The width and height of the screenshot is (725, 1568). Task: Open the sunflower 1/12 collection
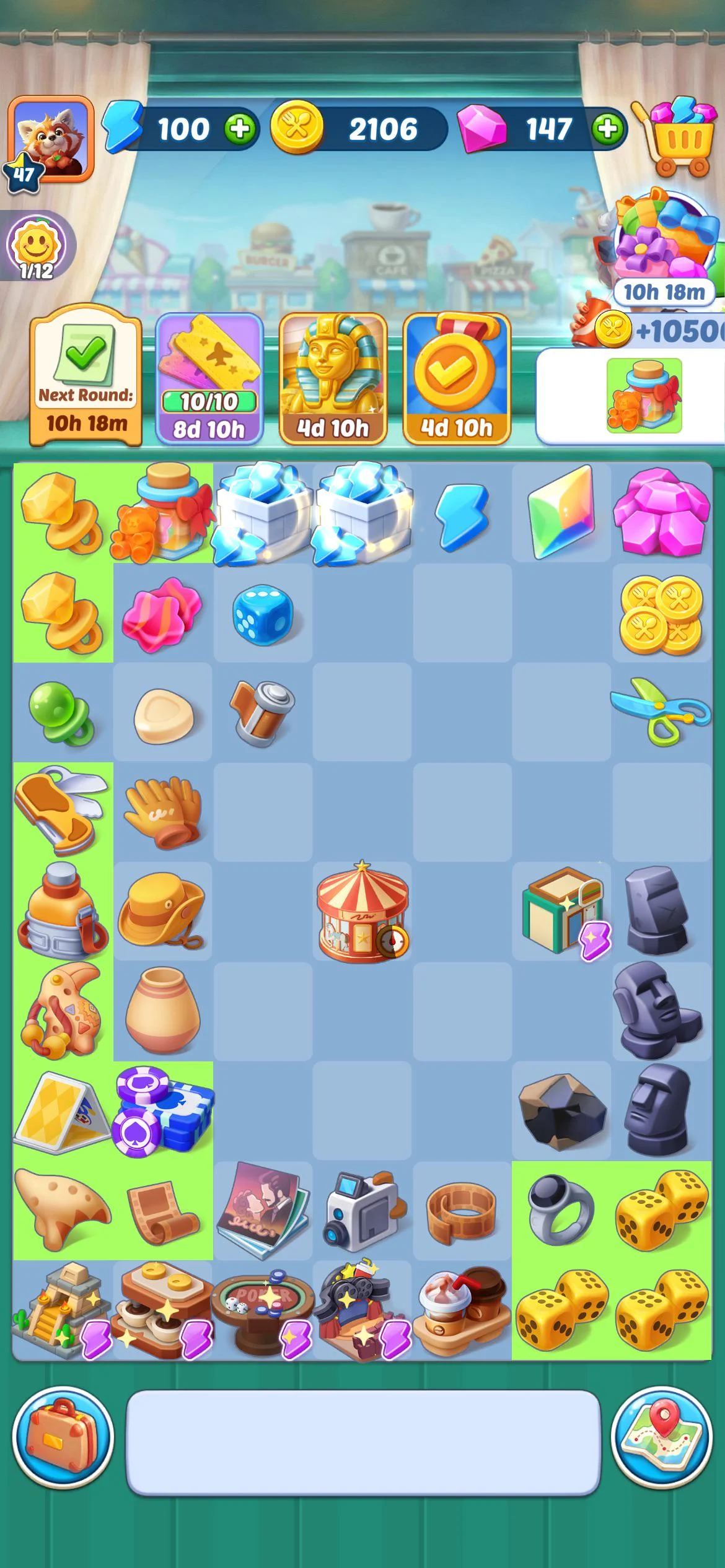point(36,246)
